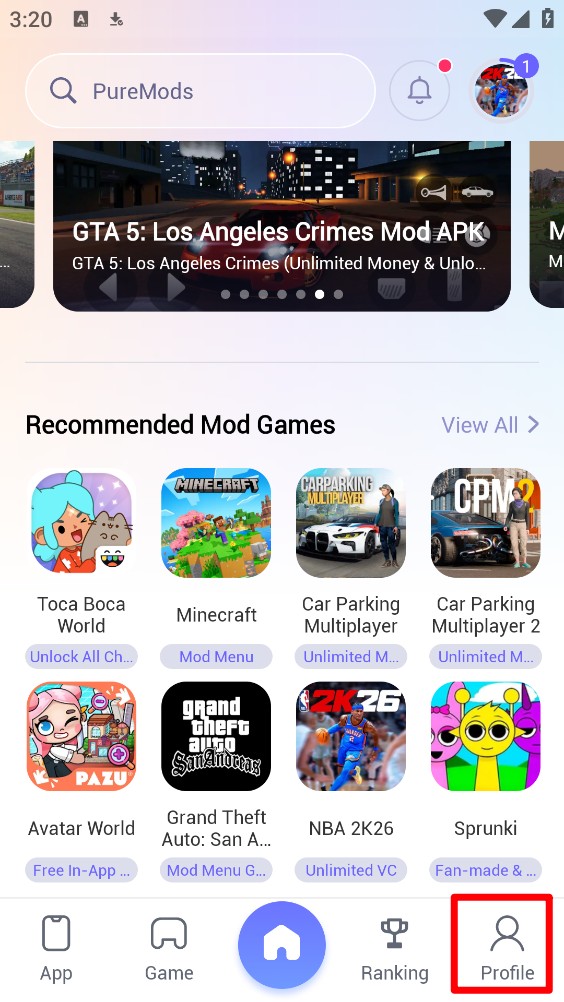Open the PureMods search box
564x1002 pixels.
[200, 91]
